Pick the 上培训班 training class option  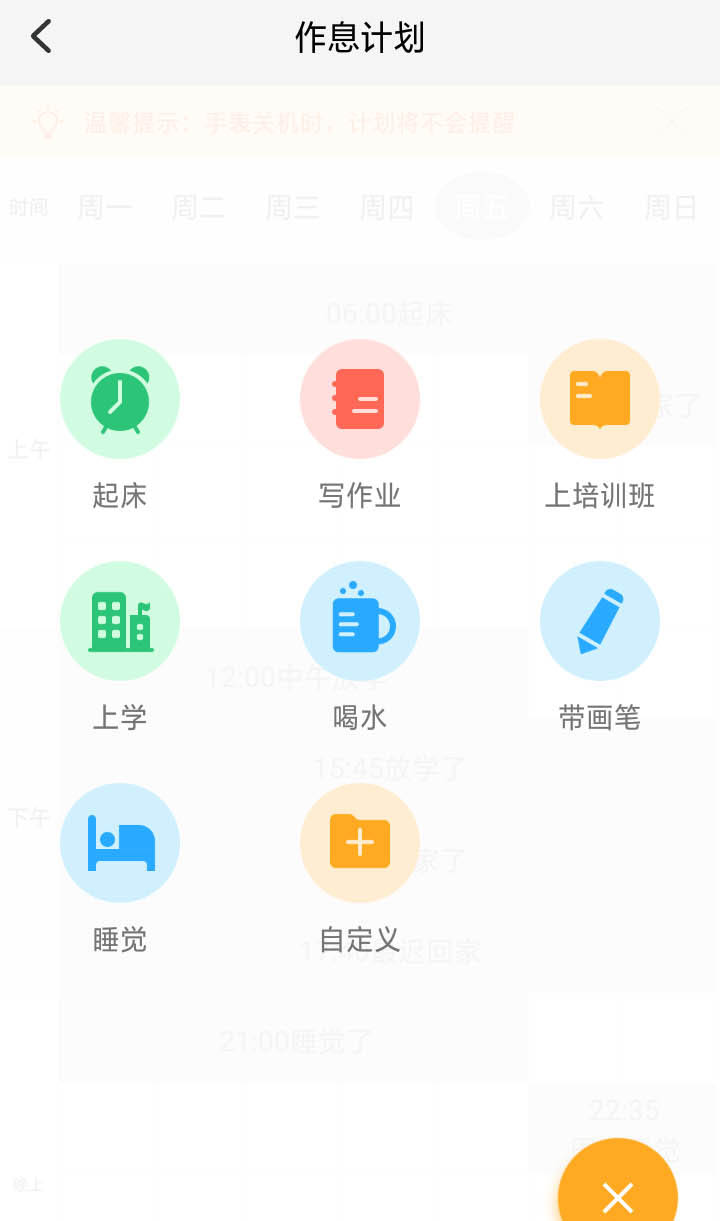tap(600, 399)
